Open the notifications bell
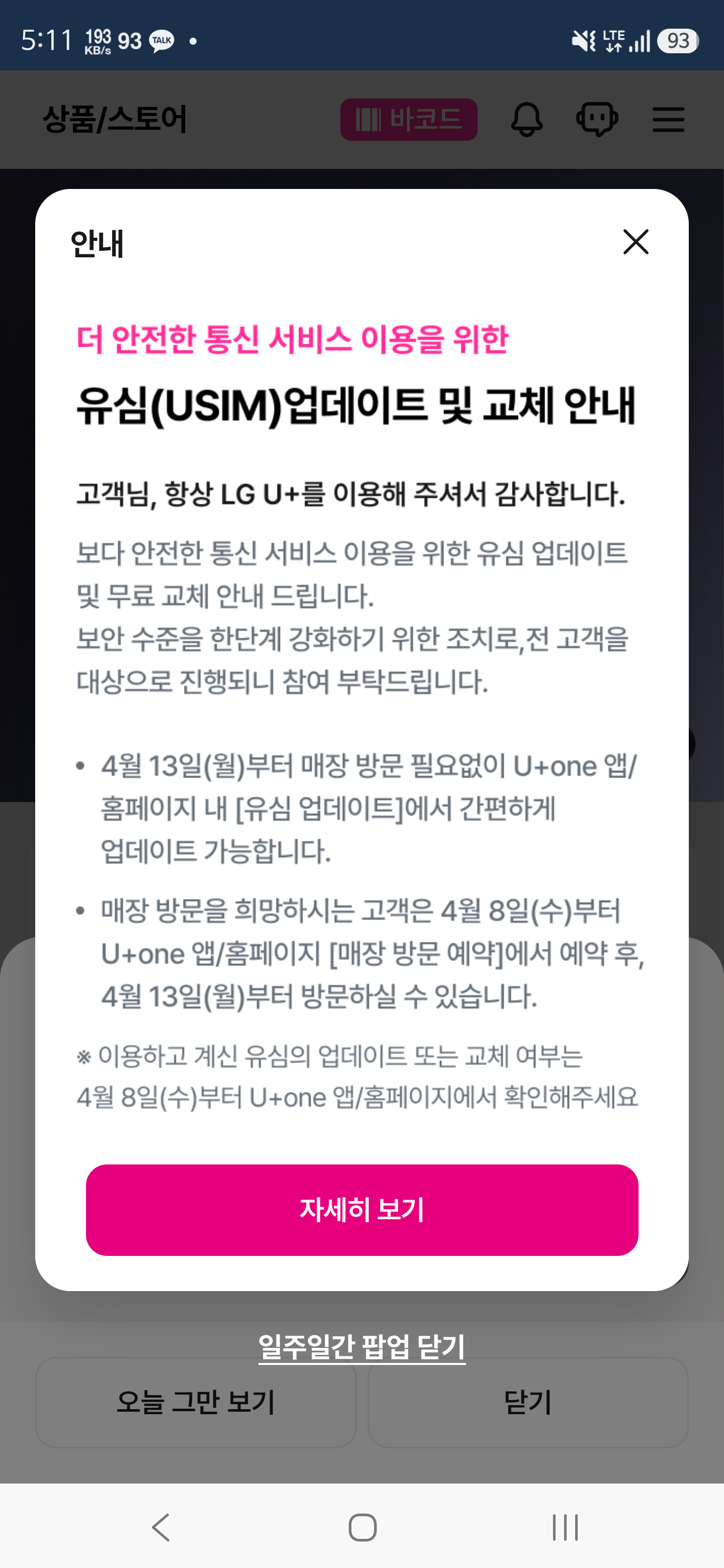724x1568 pixels. [527, 119]
